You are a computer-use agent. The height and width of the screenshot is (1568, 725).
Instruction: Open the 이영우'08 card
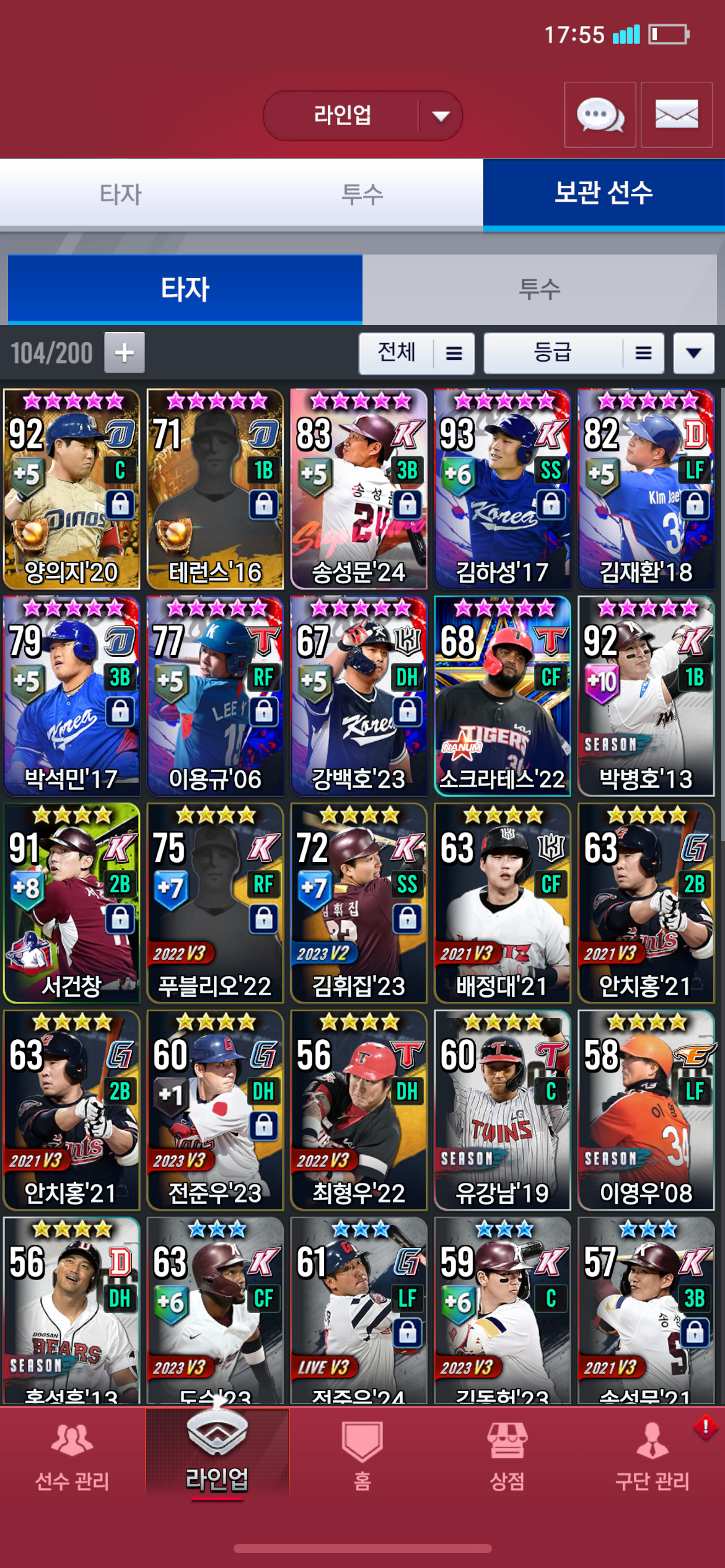click(646, 1109)
